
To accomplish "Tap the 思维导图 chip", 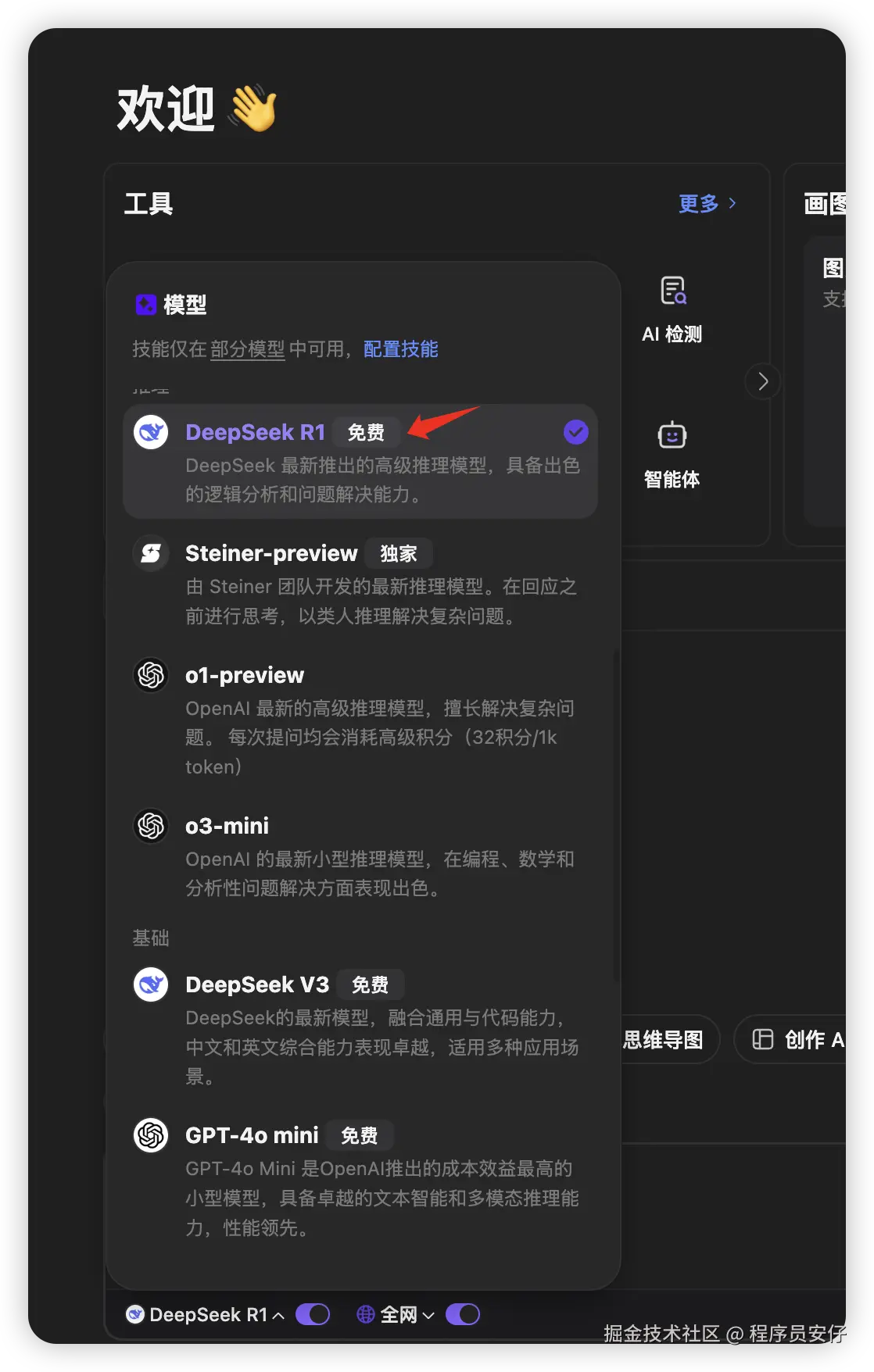I will tap(663, 1039).
